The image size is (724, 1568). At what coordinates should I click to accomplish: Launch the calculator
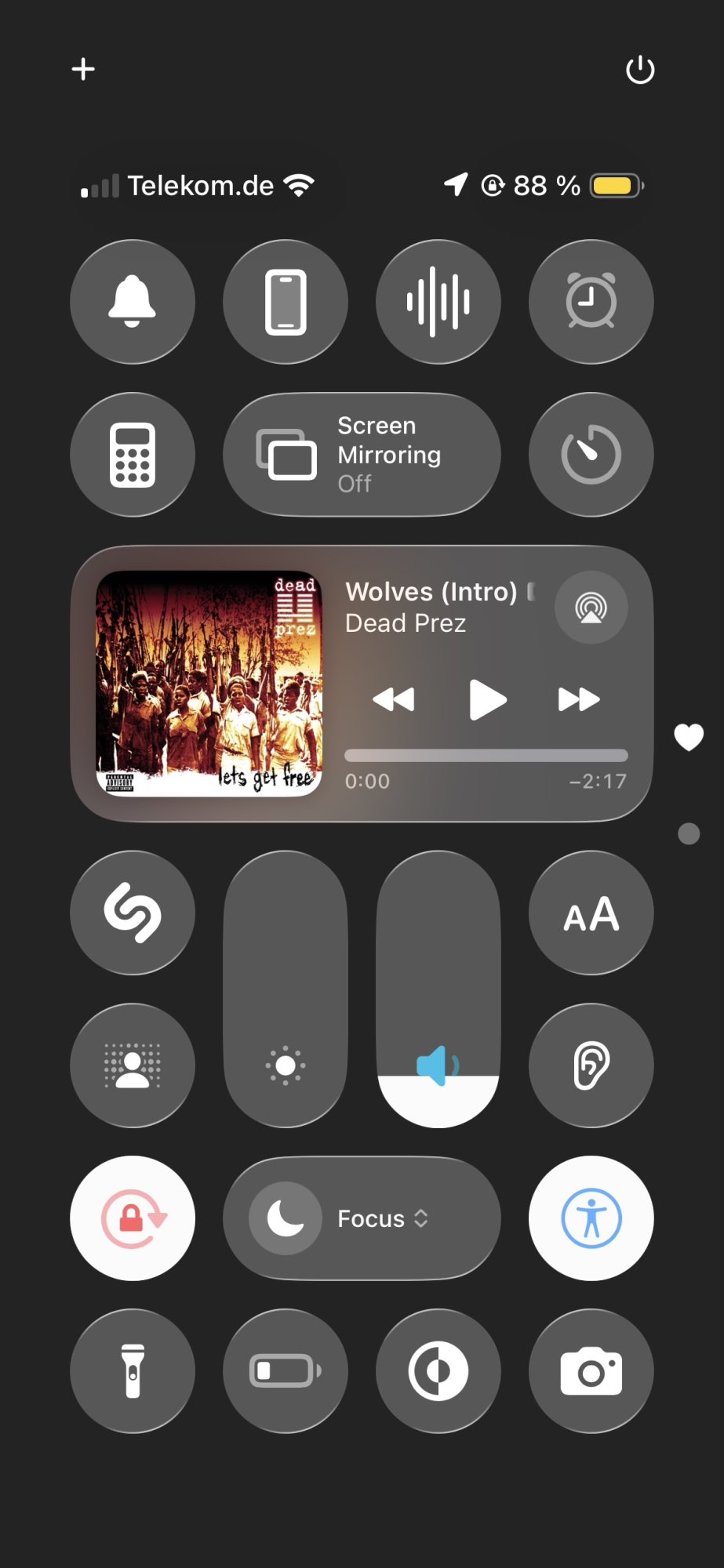(133, 455)
